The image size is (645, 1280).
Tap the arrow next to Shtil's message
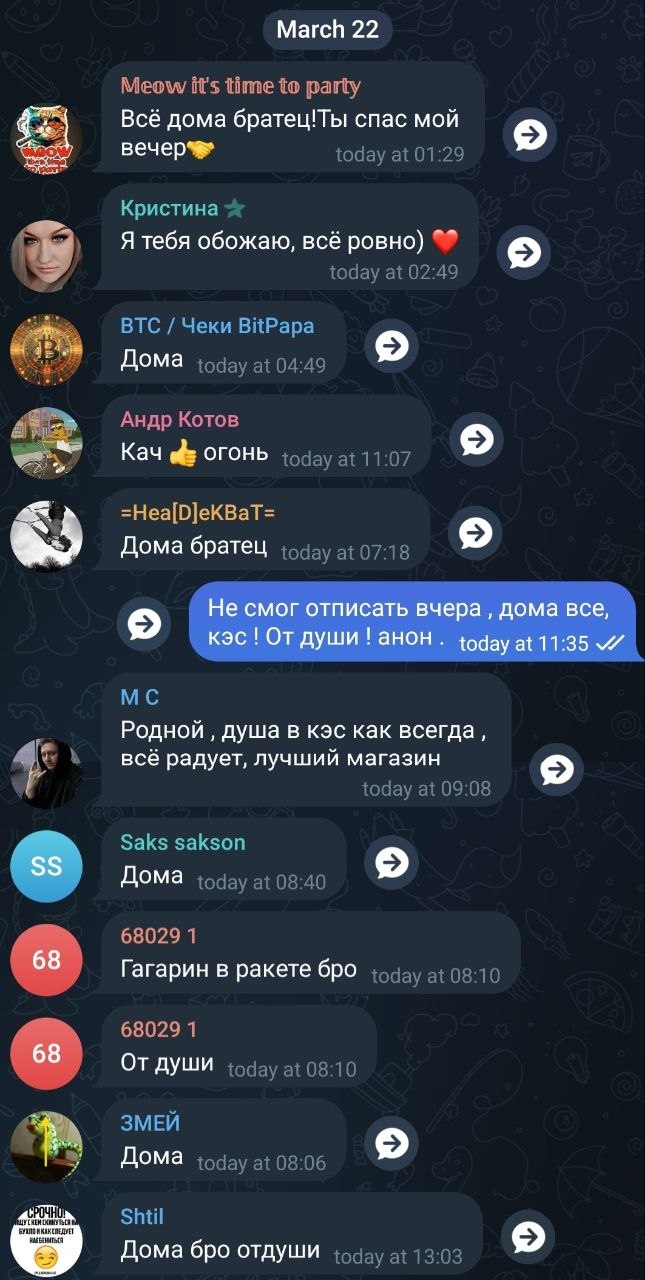tap(528, 1237)
